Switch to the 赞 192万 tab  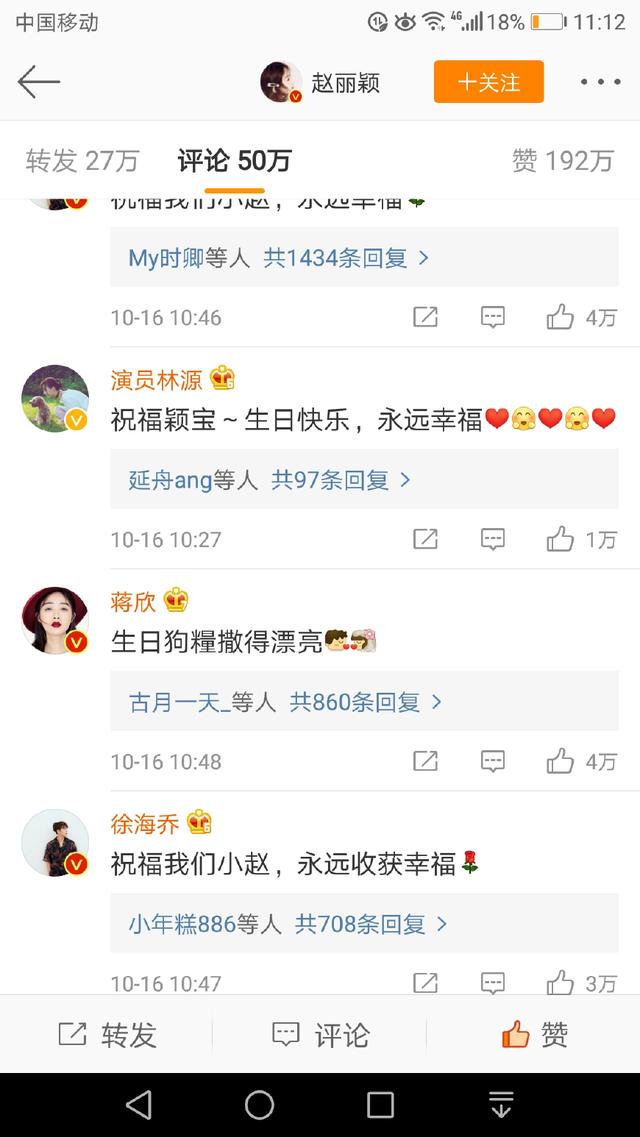click(x=562, y=160)
